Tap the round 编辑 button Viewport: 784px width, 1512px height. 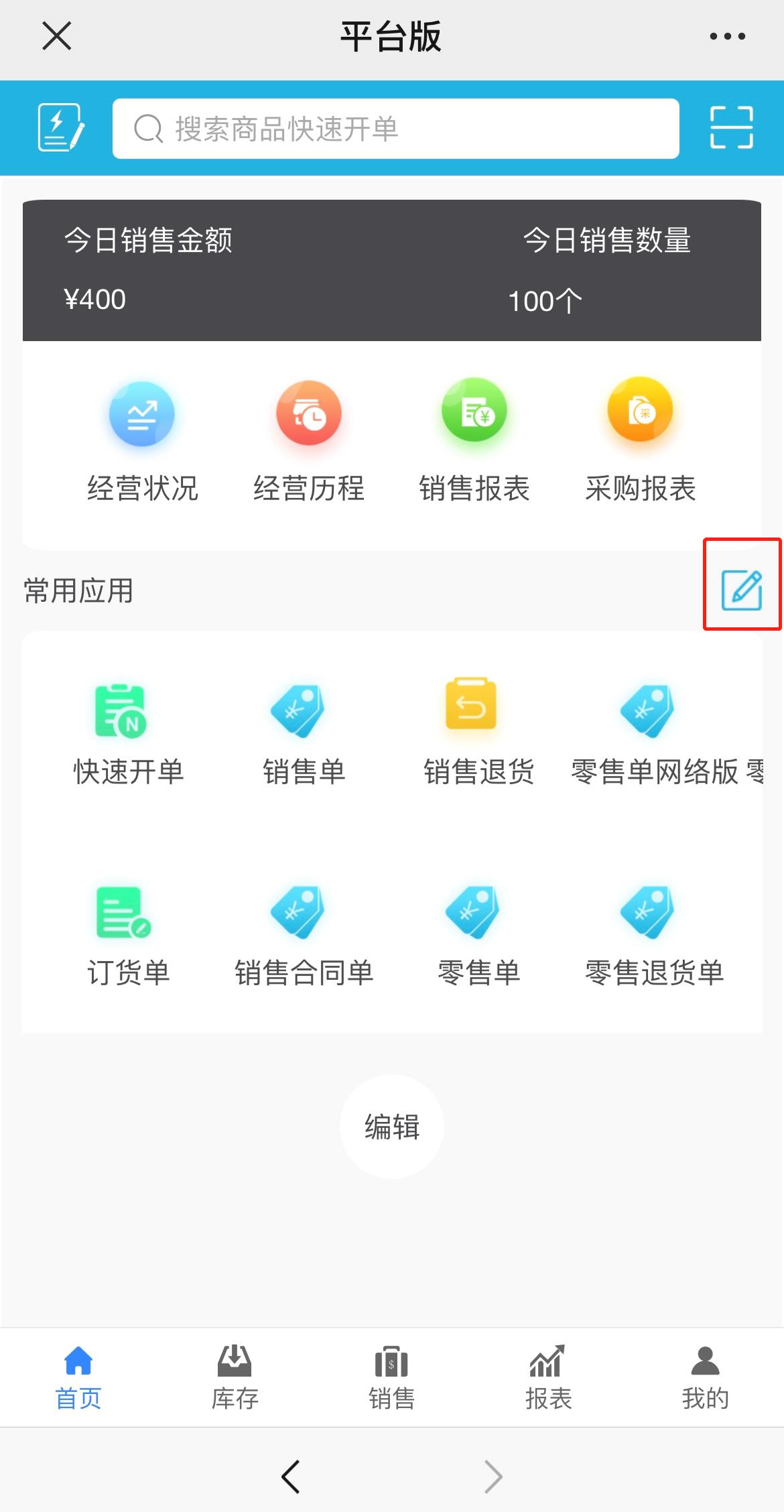pos(391,1127)
